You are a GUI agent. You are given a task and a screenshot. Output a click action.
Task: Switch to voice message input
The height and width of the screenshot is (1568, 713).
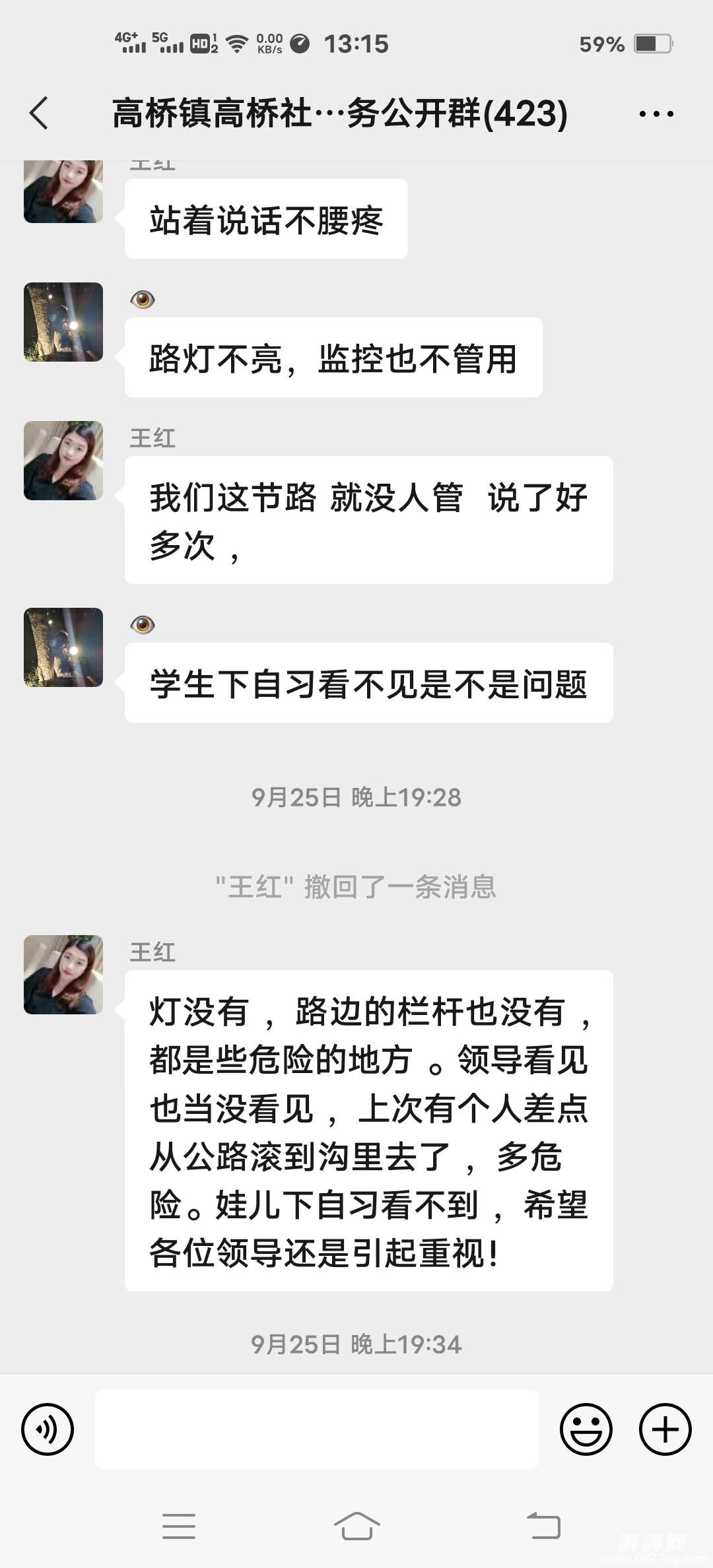click(x=48, y=1429)
